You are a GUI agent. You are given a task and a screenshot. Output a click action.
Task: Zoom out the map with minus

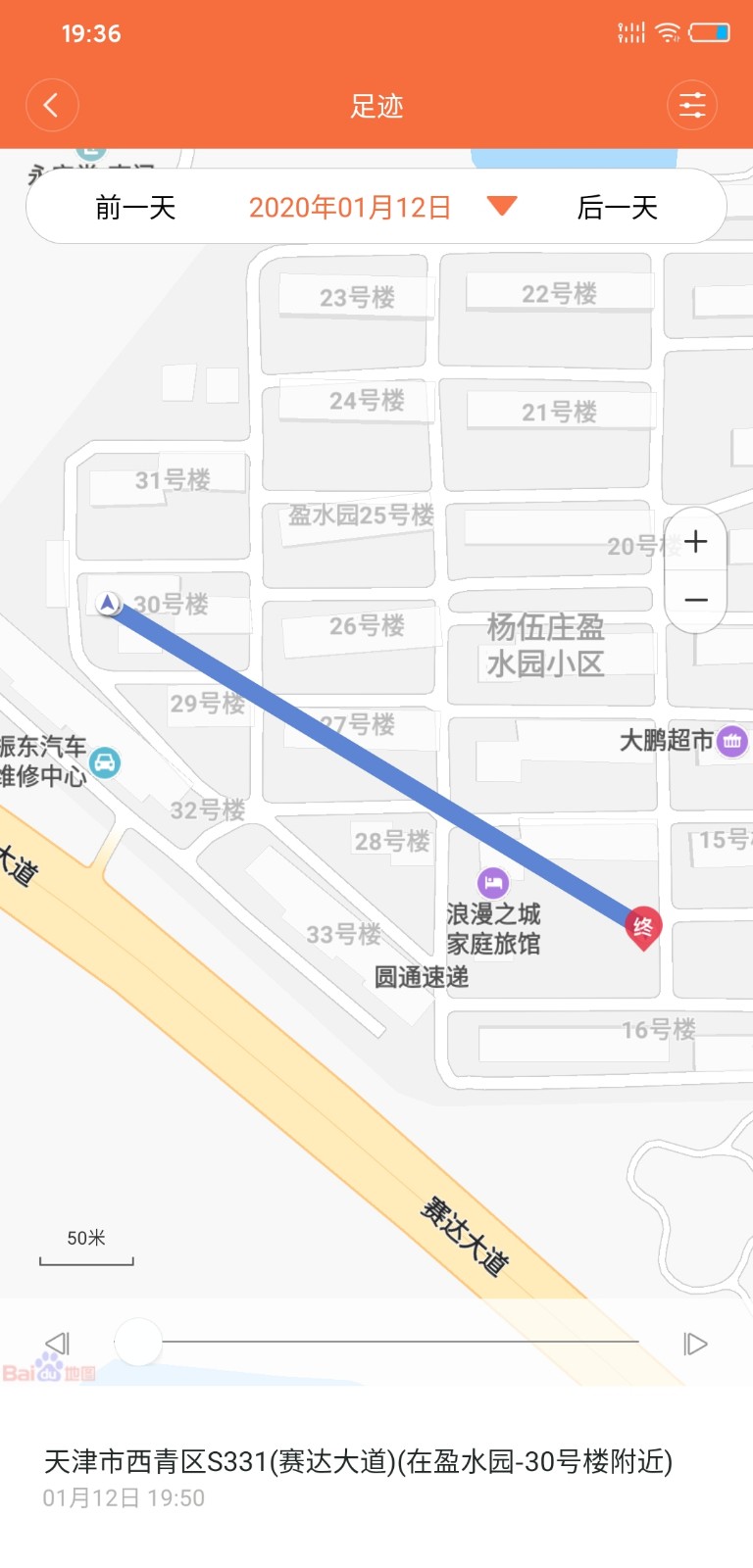(x=696, y=600)
